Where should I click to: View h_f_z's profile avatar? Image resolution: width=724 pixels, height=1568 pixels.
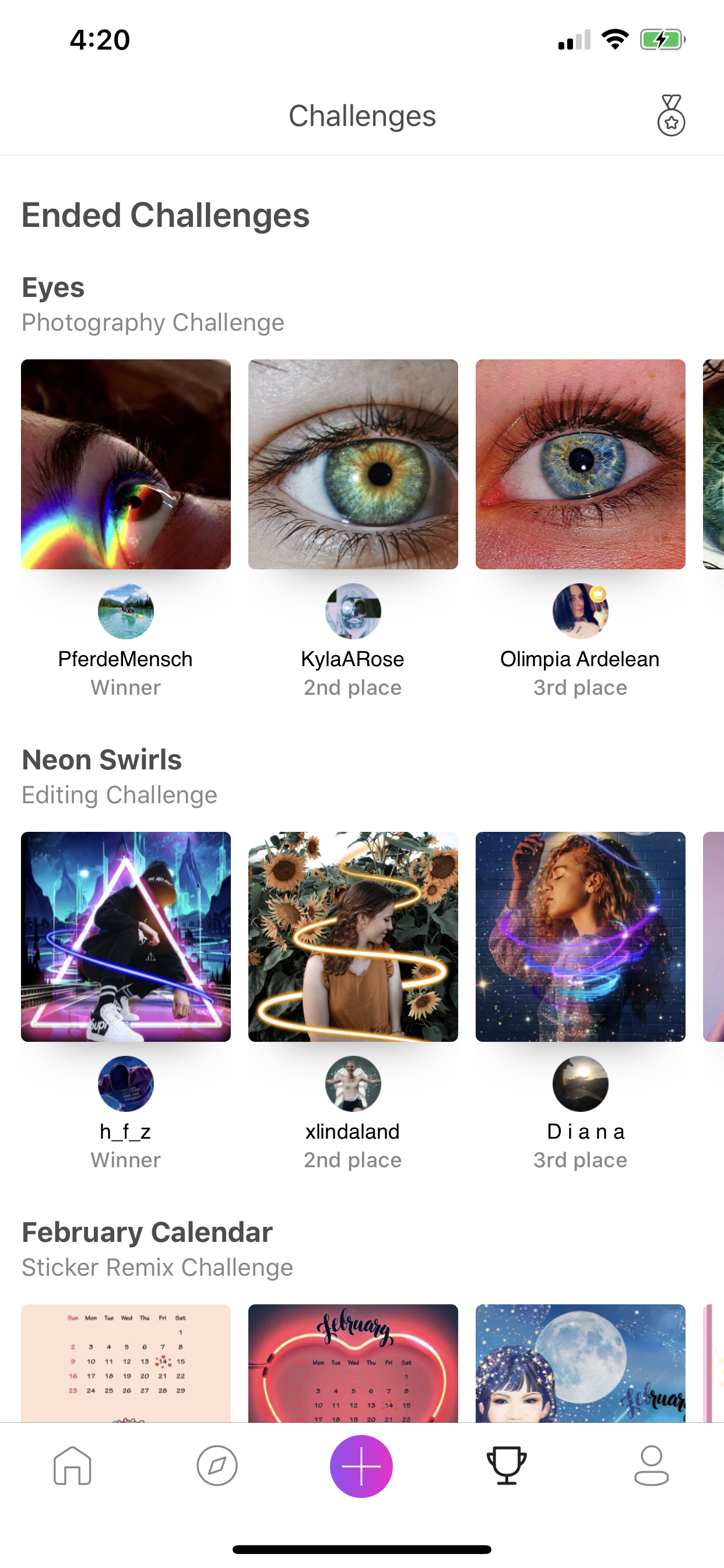126,1084
